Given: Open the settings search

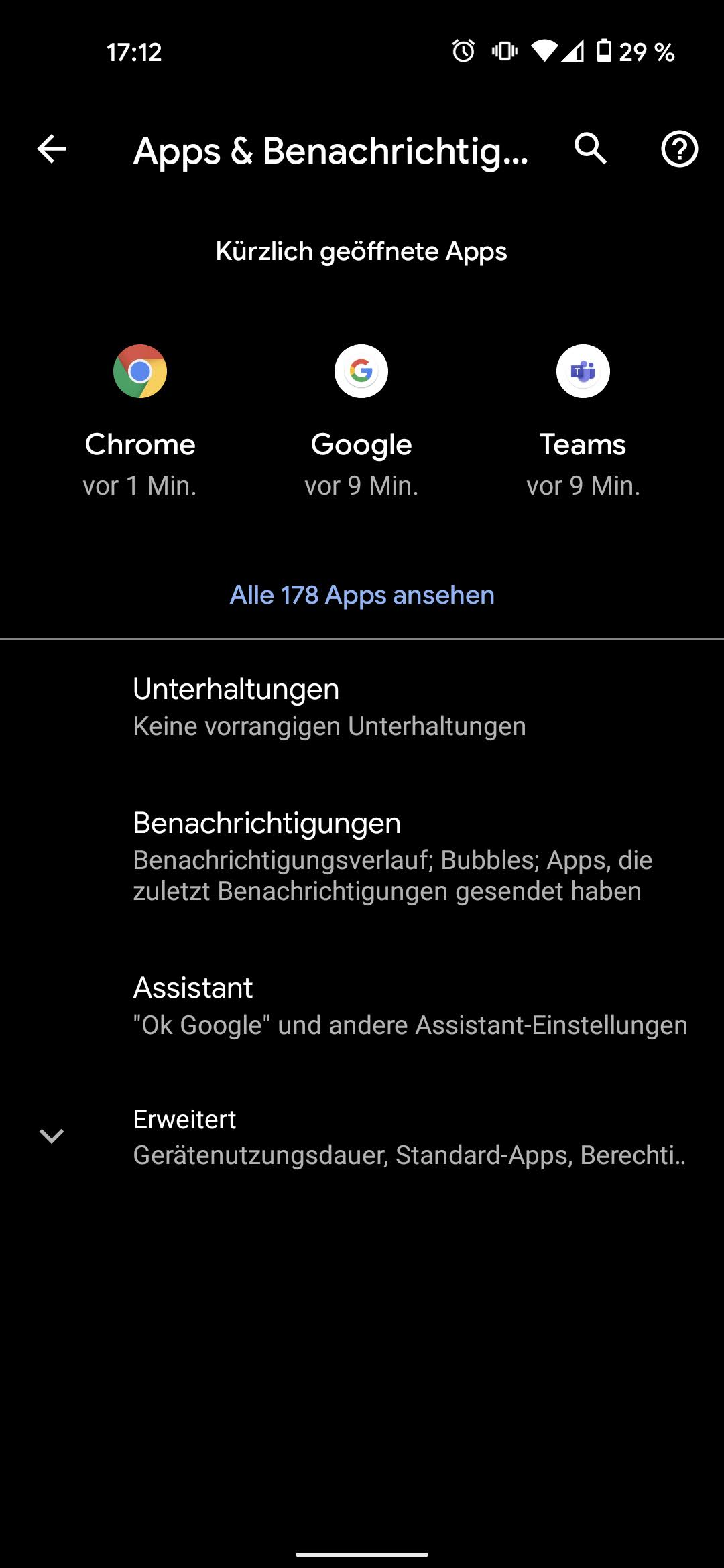Looking at the screenshot, I should [591, 149].
